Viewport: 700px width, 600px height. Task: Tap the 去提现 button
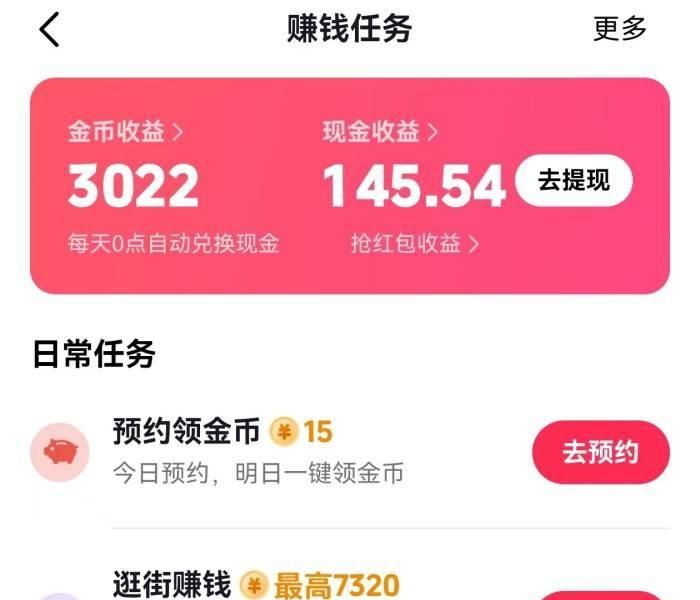(x=574, y=181)
